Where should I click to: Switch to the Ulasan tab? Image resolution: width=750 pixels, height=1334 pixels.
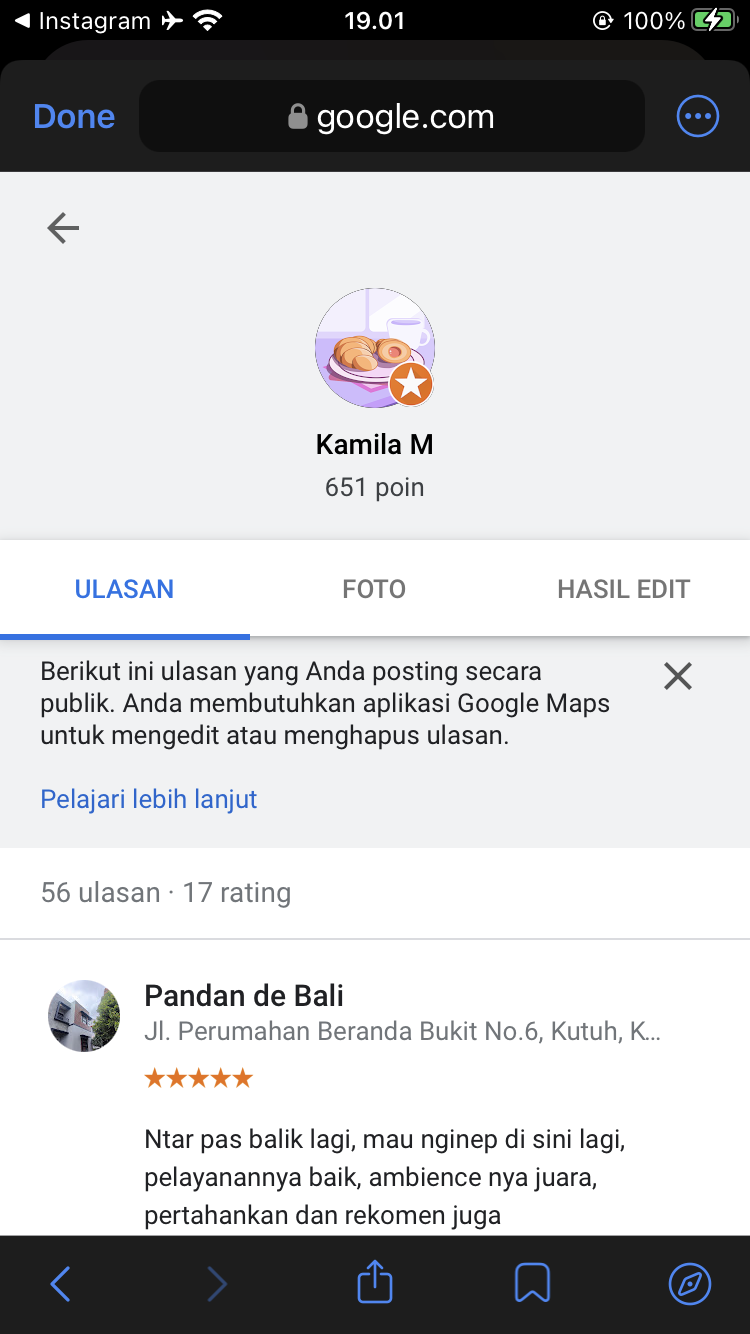[x=124, y=589]
